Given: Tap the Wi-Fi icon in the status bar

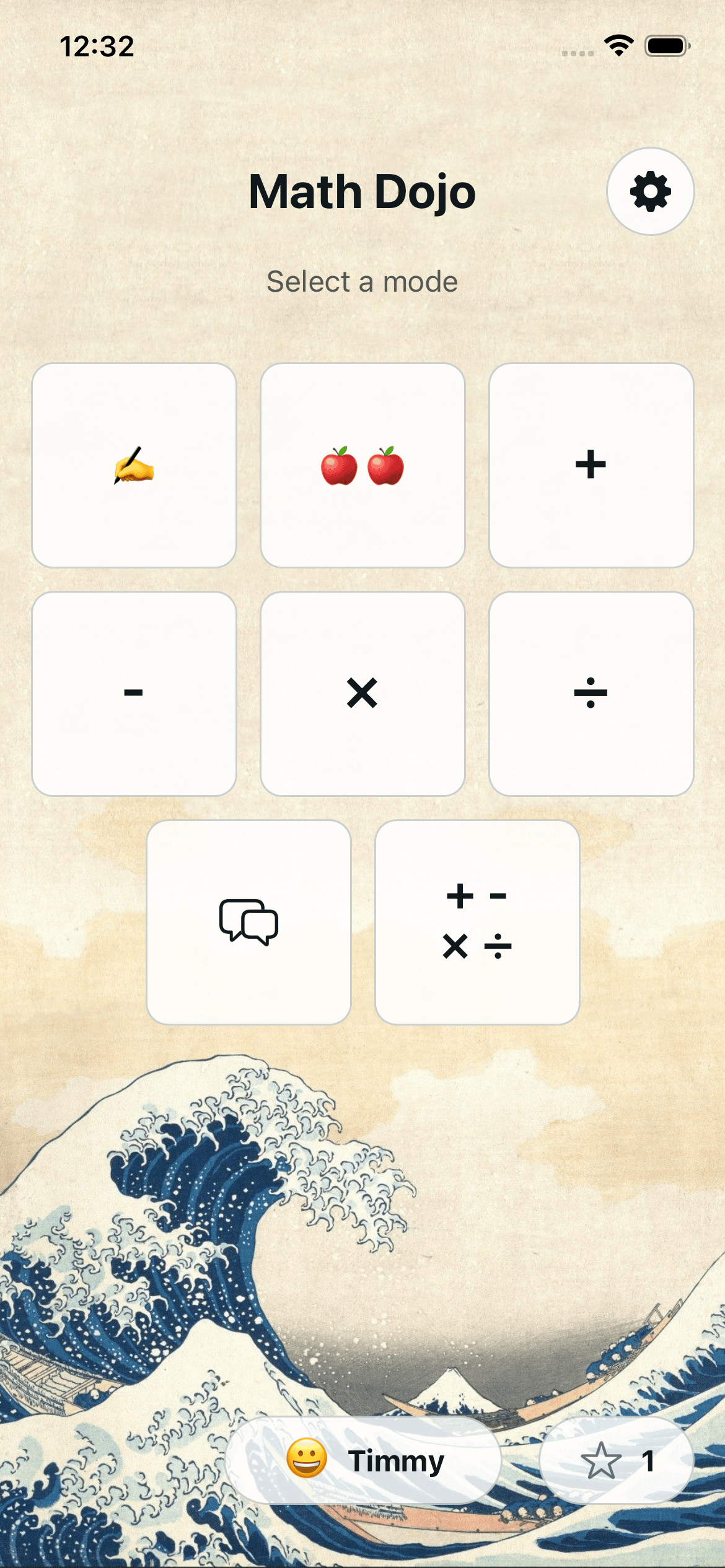Looking at the screenshot, I should 617,45.
